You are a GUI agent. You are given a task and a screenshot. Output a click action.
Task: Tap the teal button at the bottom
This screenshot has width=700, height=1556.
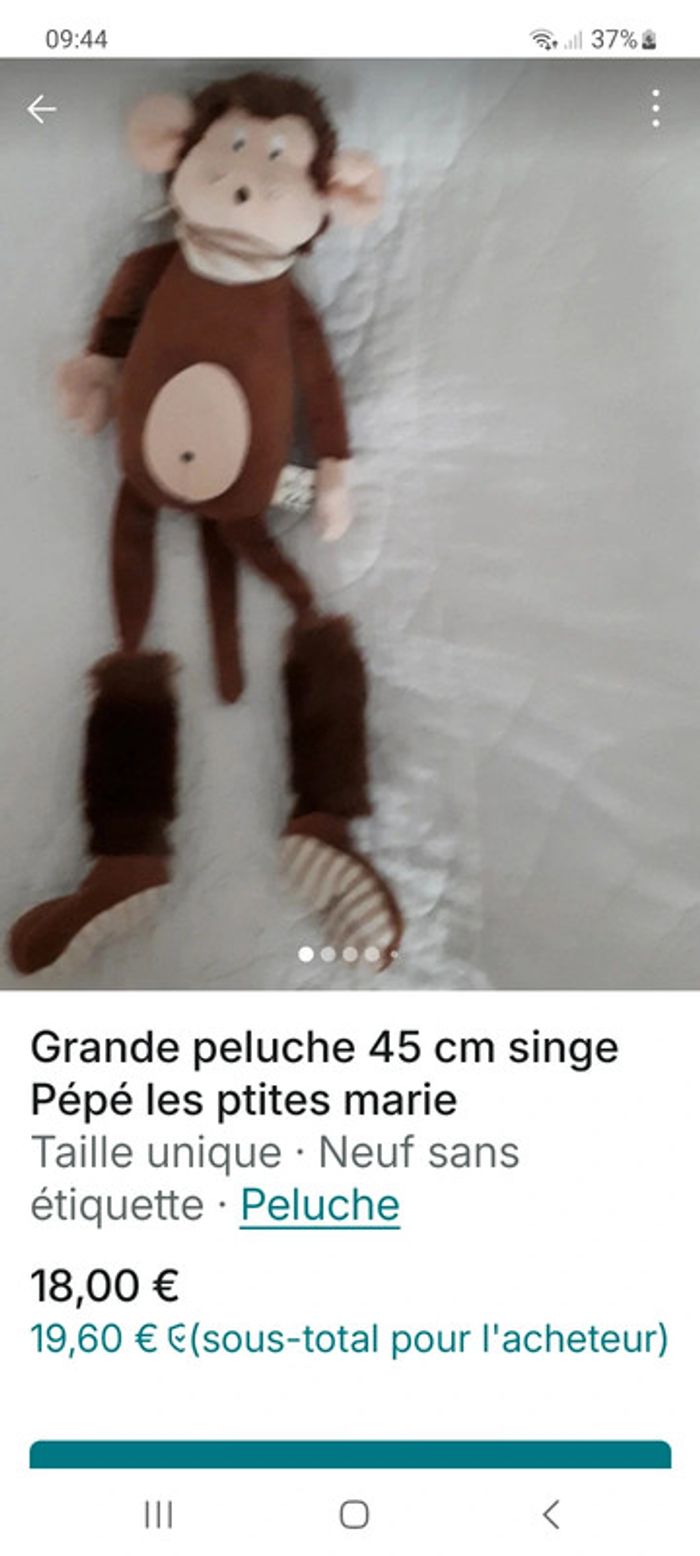pos(350,1454)
